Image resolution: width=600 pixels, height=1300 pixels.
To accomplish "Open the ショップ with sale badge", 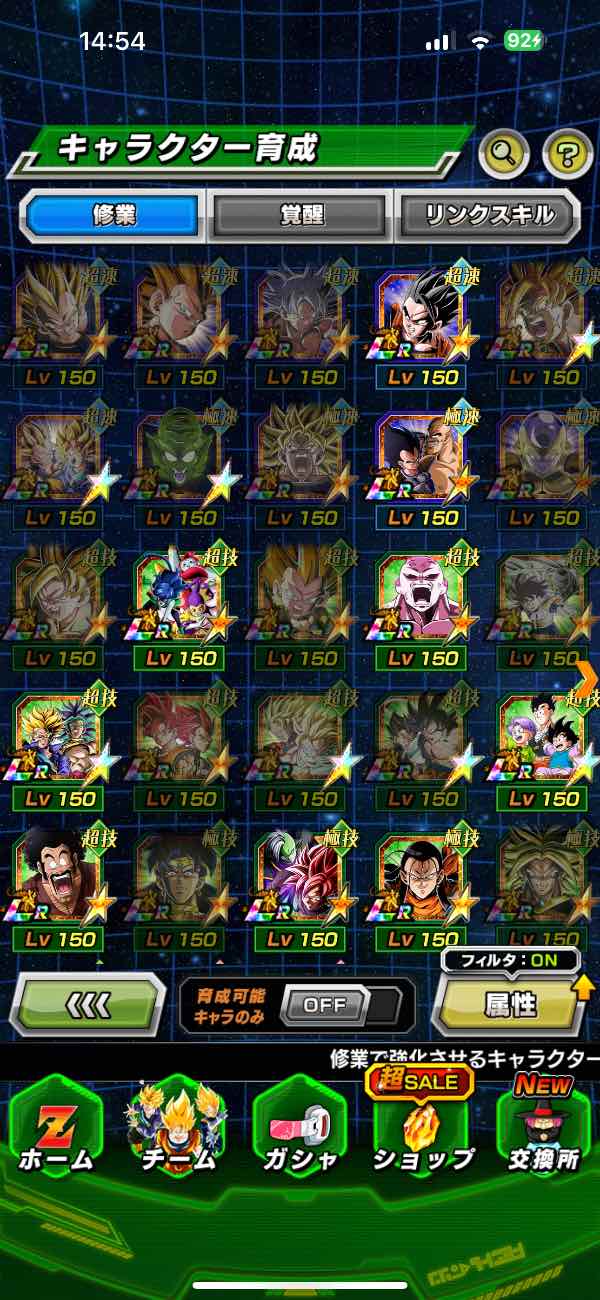I will 422,1125.
